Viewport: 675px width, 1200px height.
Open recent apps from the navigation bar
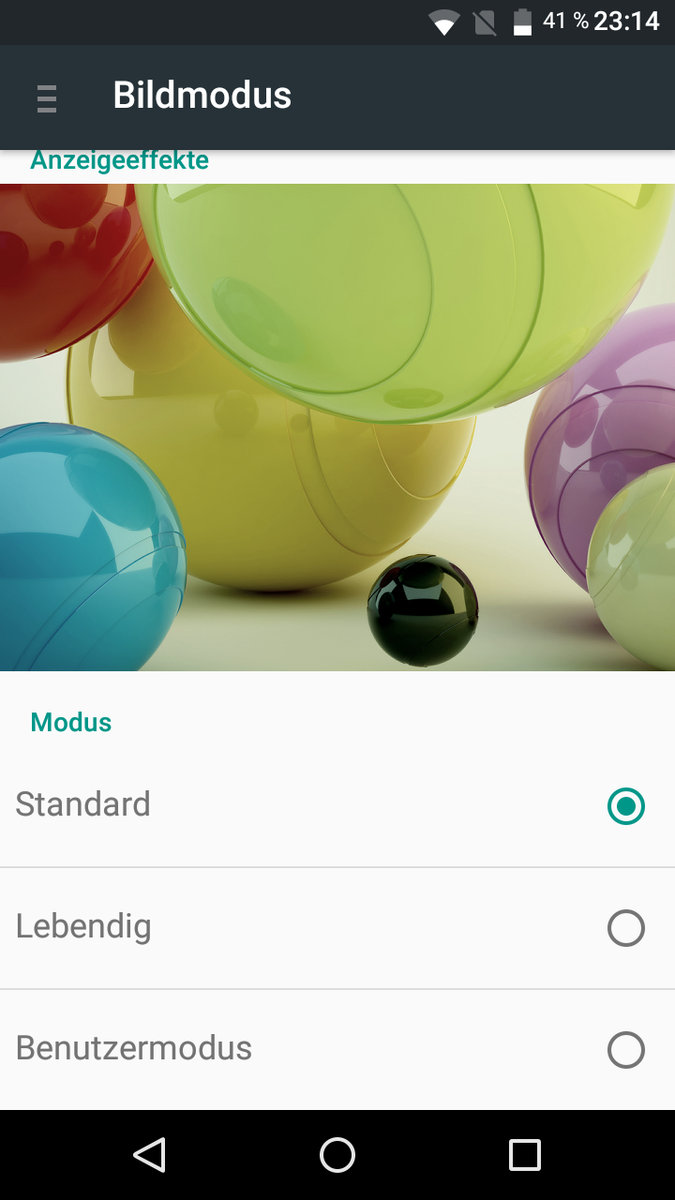(525, 1155)
